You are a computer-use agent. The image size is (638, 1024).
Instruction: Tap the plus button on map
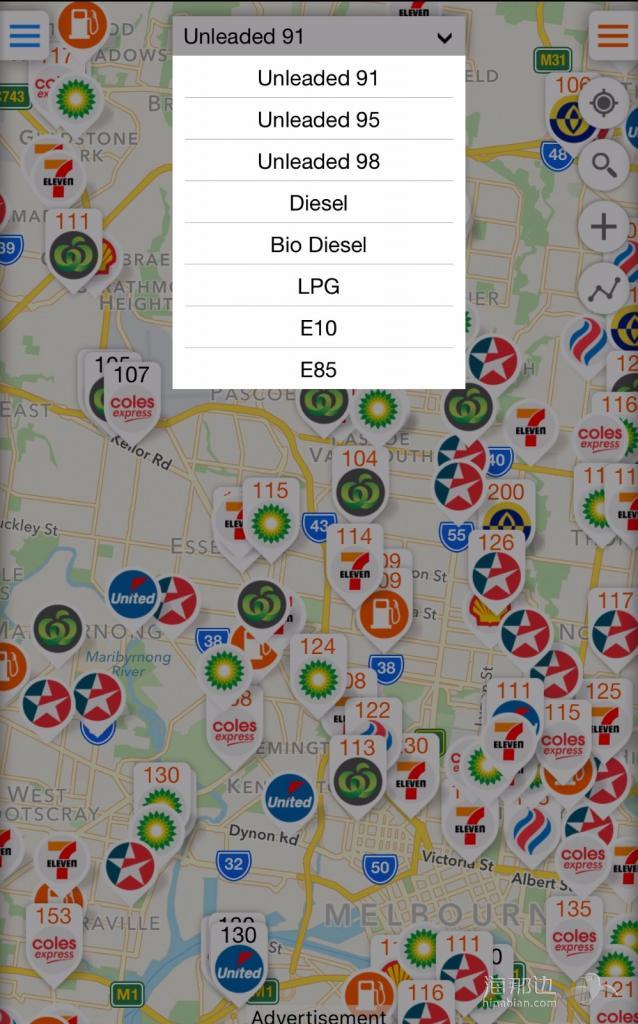click(603, 227)
